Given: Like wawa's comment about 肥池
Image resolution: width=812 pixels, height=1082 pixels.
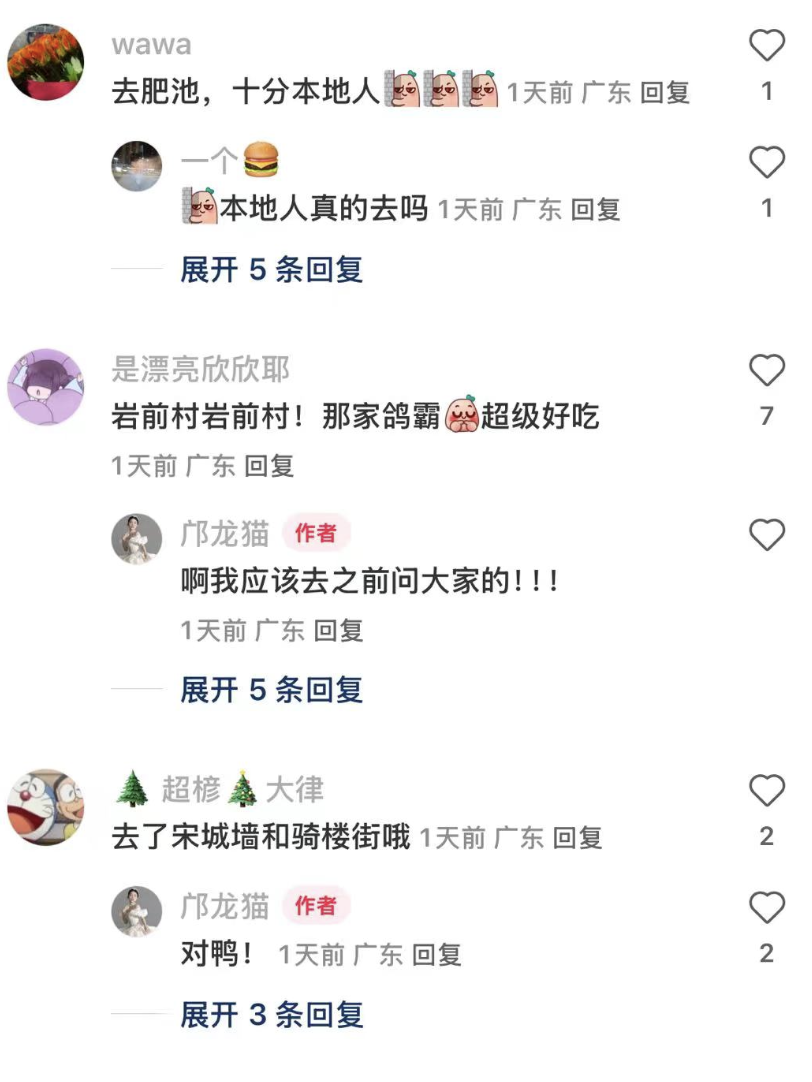Looking at the screenshot, I should click(x=767, y=45).
